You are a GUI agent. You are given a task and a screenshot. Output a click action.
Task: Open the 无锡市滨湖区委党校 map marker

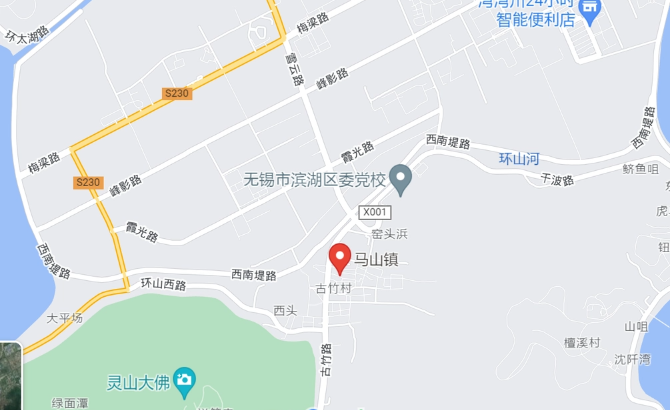401,179
